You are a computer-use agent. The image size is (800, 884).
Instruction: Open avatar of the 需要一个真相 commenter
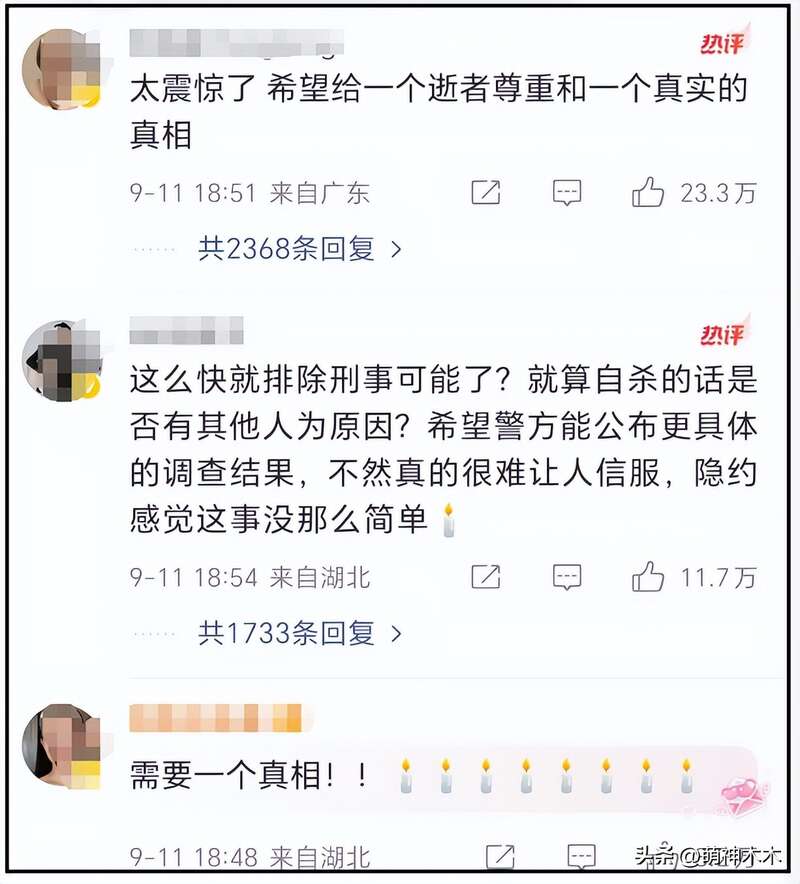[x=62, y=745]
